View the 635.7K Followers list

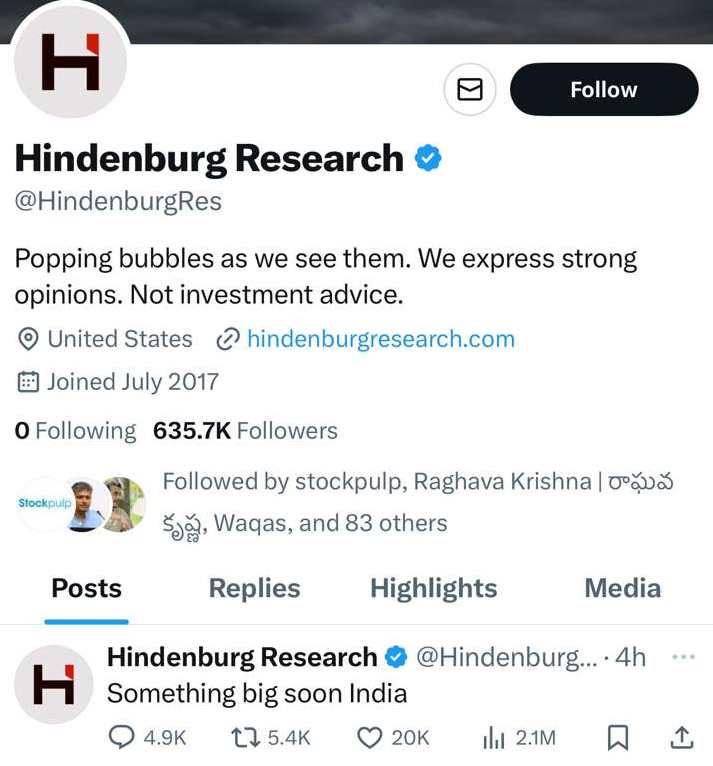245,431
